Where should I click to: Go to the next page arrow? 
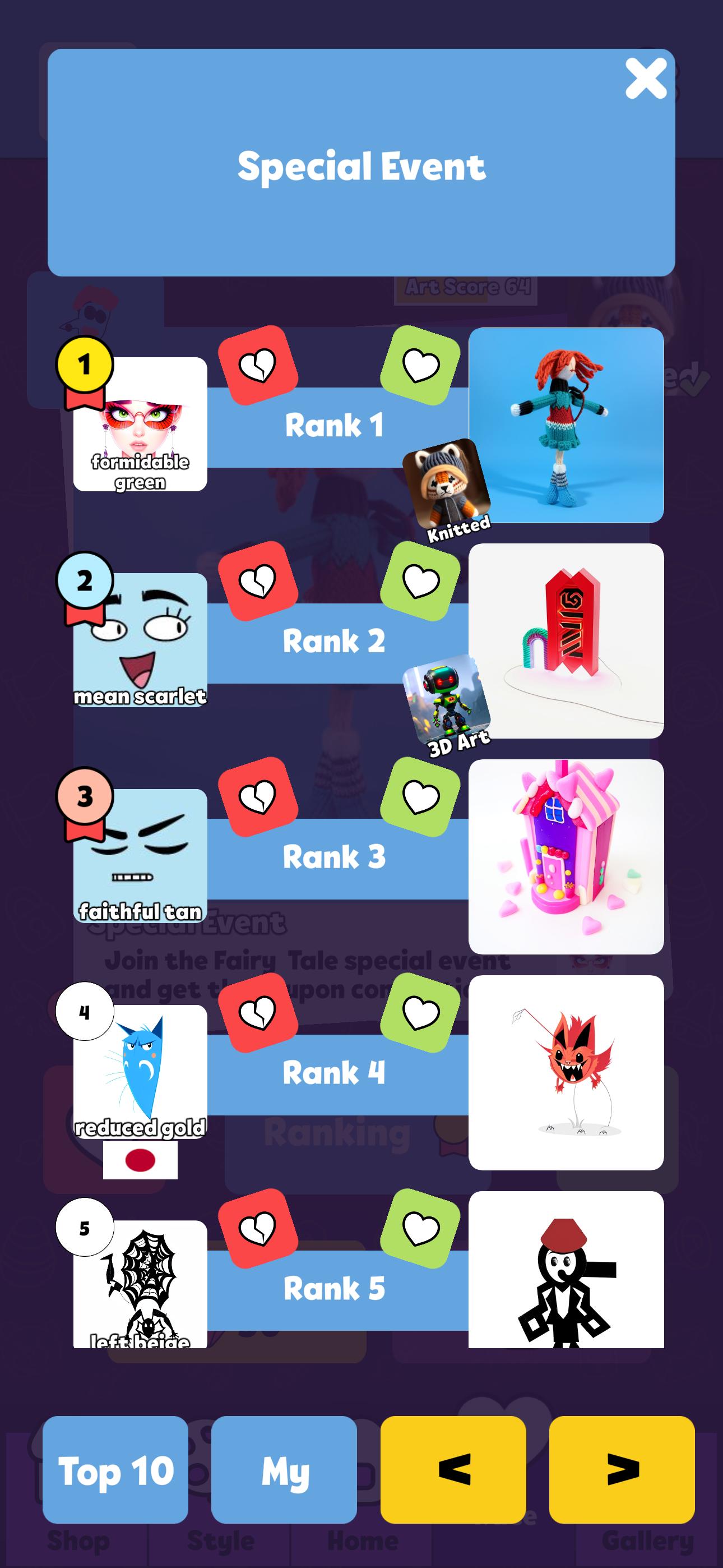click(x=622, y=1469)
